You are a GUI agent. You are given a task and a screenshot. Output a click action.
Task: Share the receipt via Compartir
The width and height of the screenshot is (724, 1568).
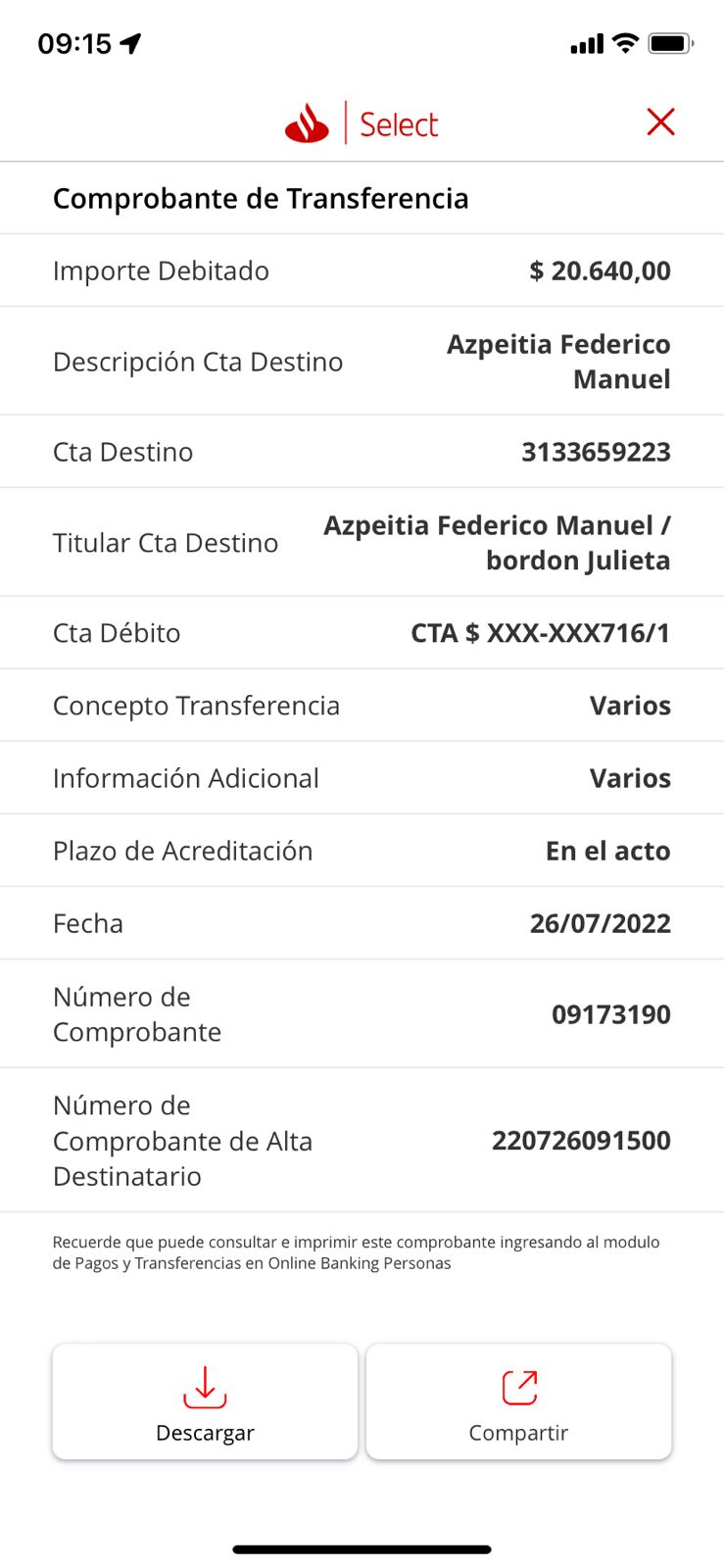518,1401
